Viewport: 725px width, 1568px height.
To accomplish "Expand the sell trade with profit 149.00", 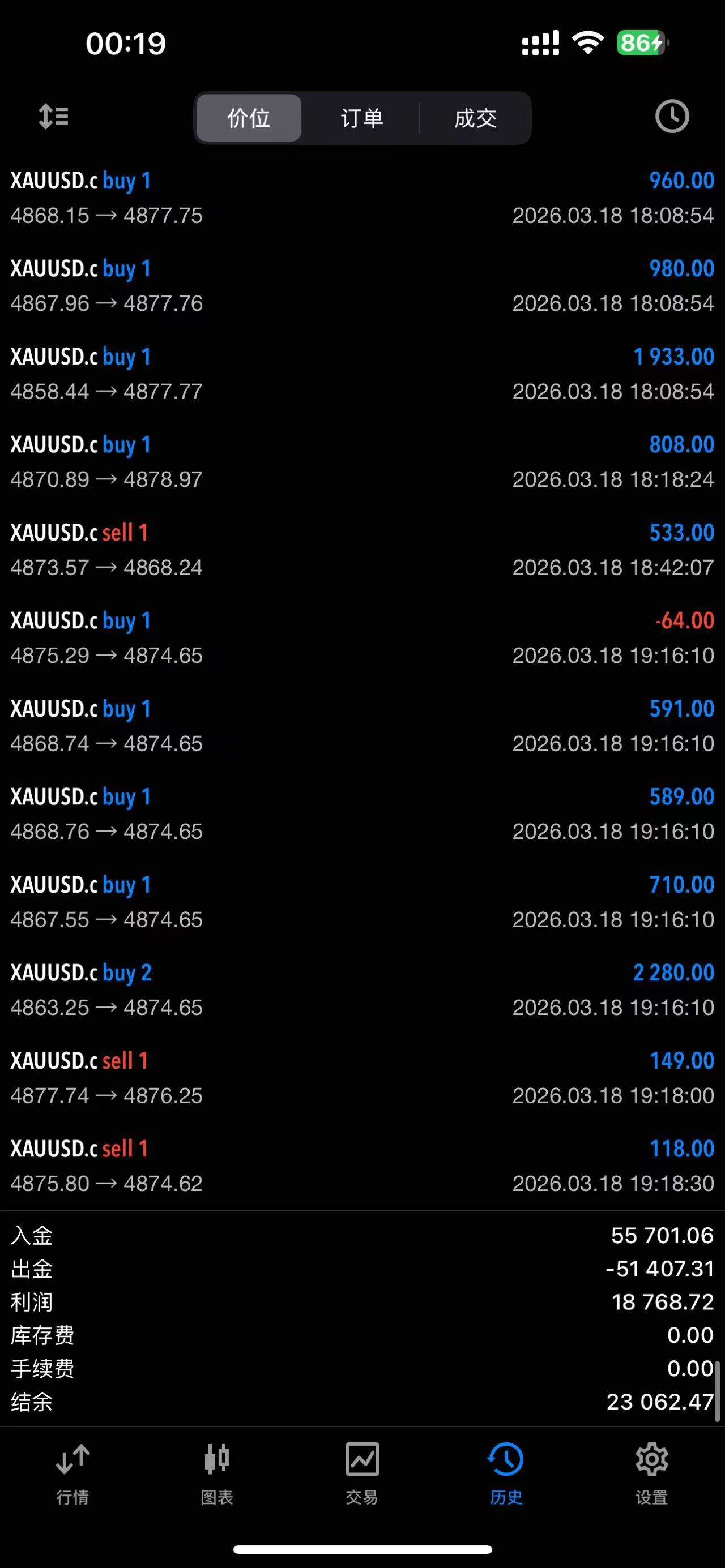I will click(x=362, y=1077).
